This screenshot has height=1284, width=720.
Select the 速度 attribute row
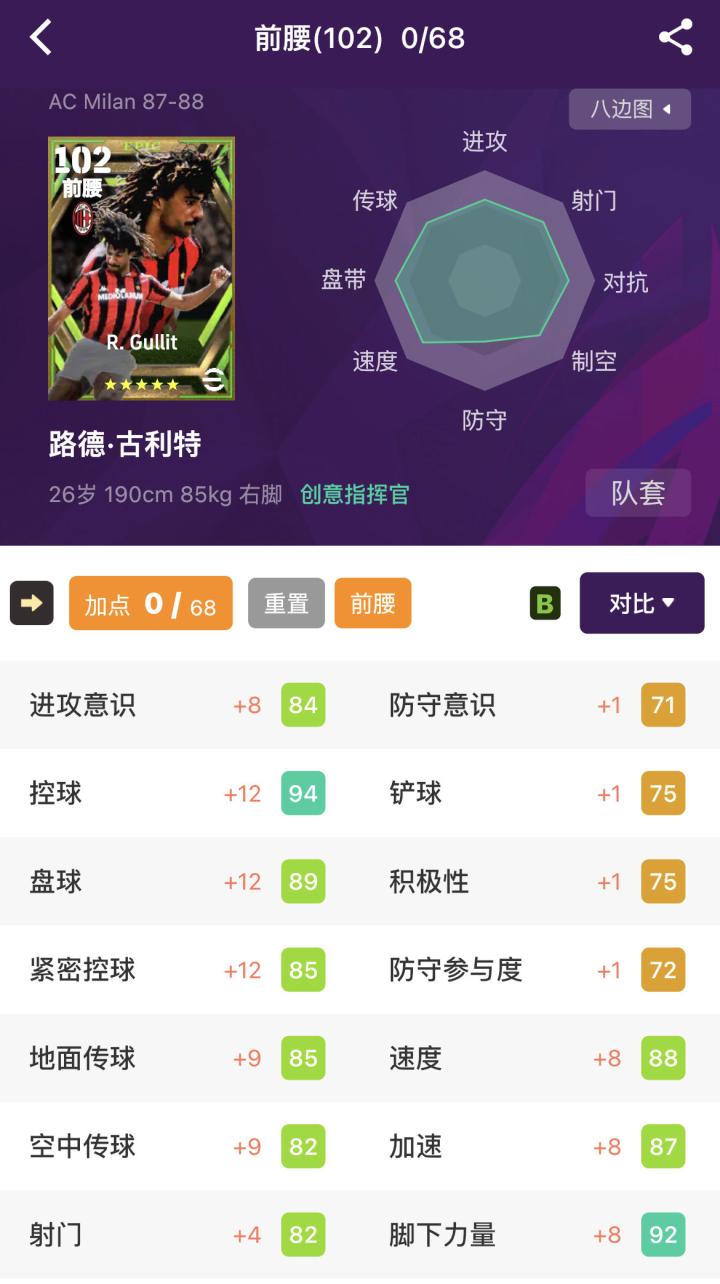click(538, 1058)
